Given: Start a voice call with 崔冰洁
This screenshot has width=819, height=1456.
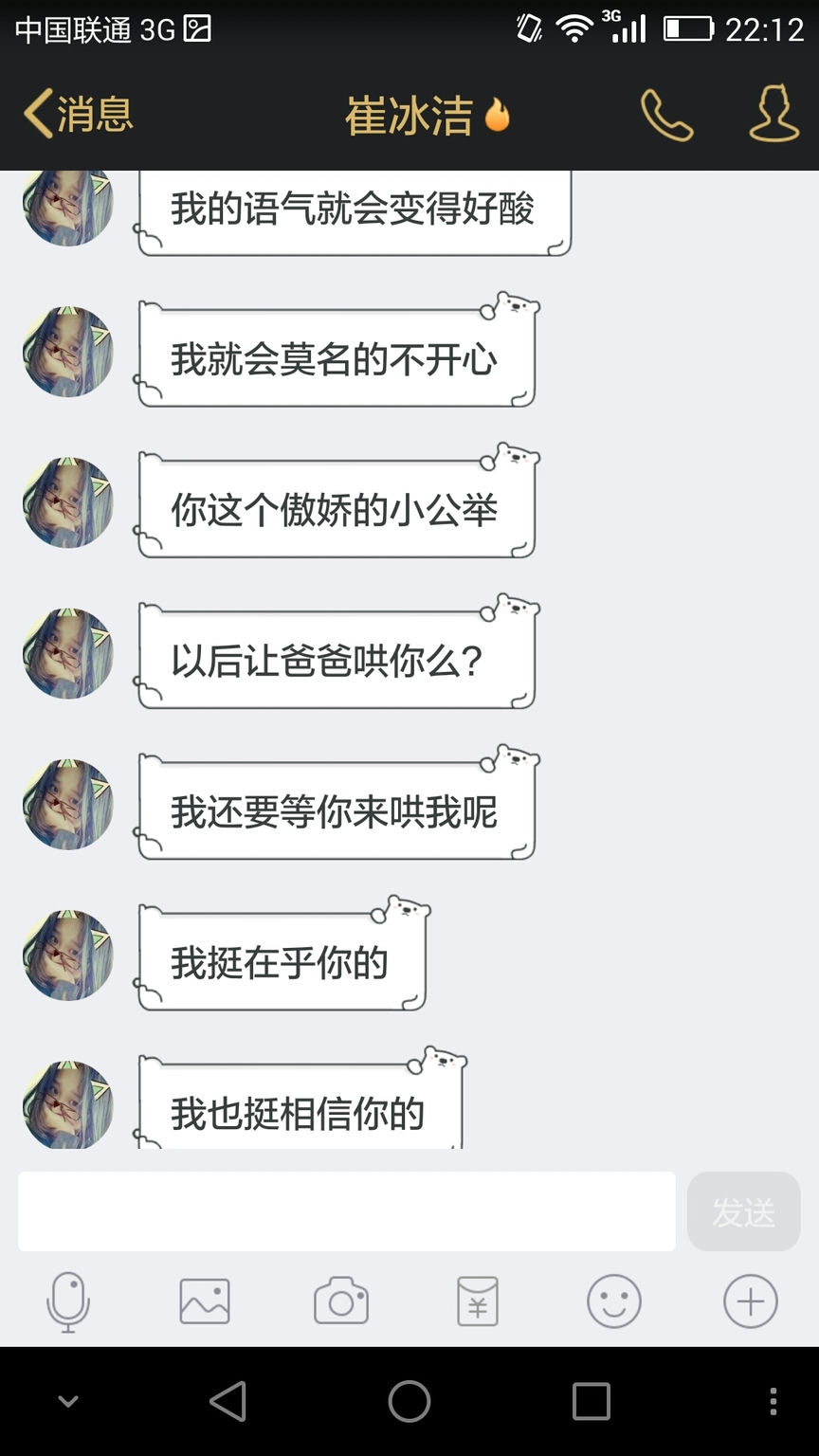Looking at the screenshot, I should (x=666, y=115).
